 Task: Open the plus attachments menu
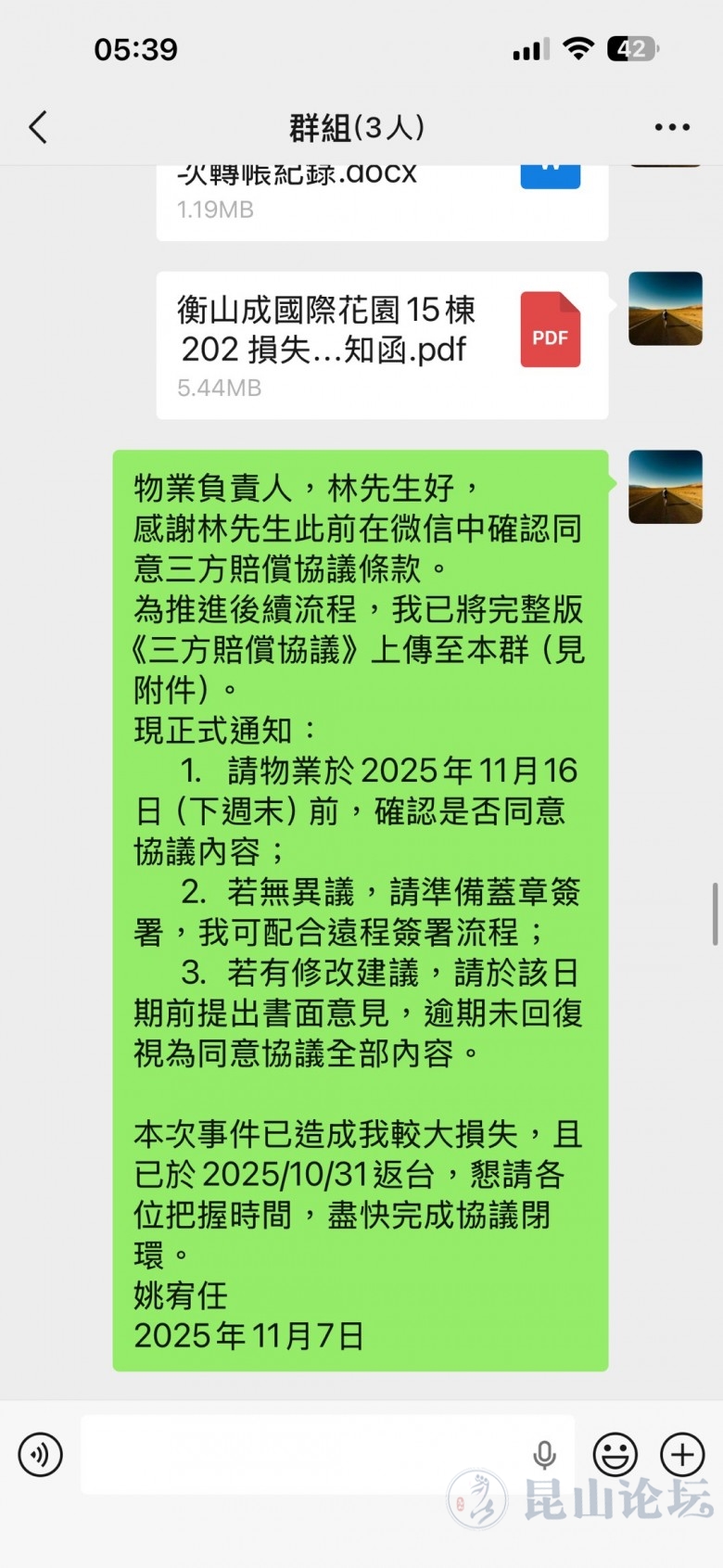(682, 1454)
